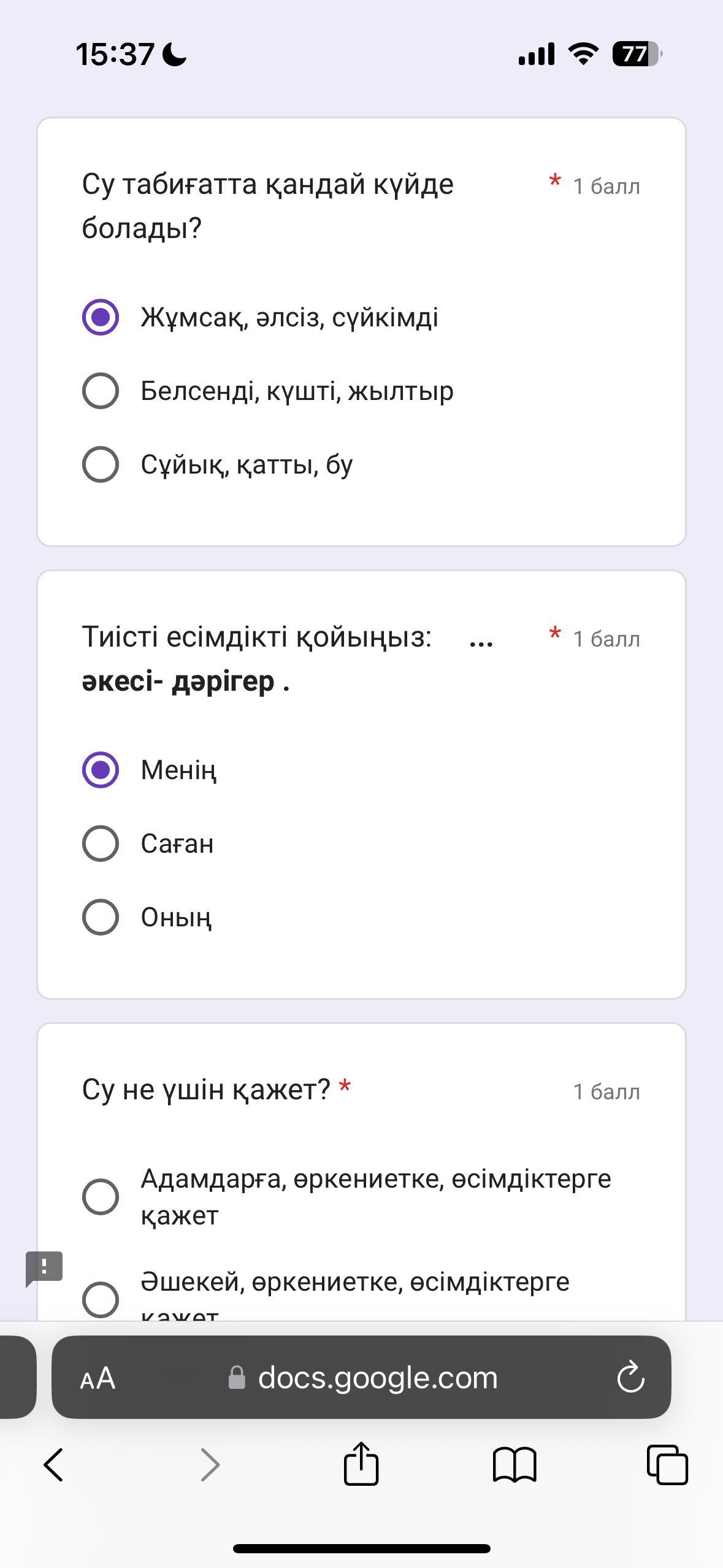Open the AA reader and text options

pos(98,1378)
